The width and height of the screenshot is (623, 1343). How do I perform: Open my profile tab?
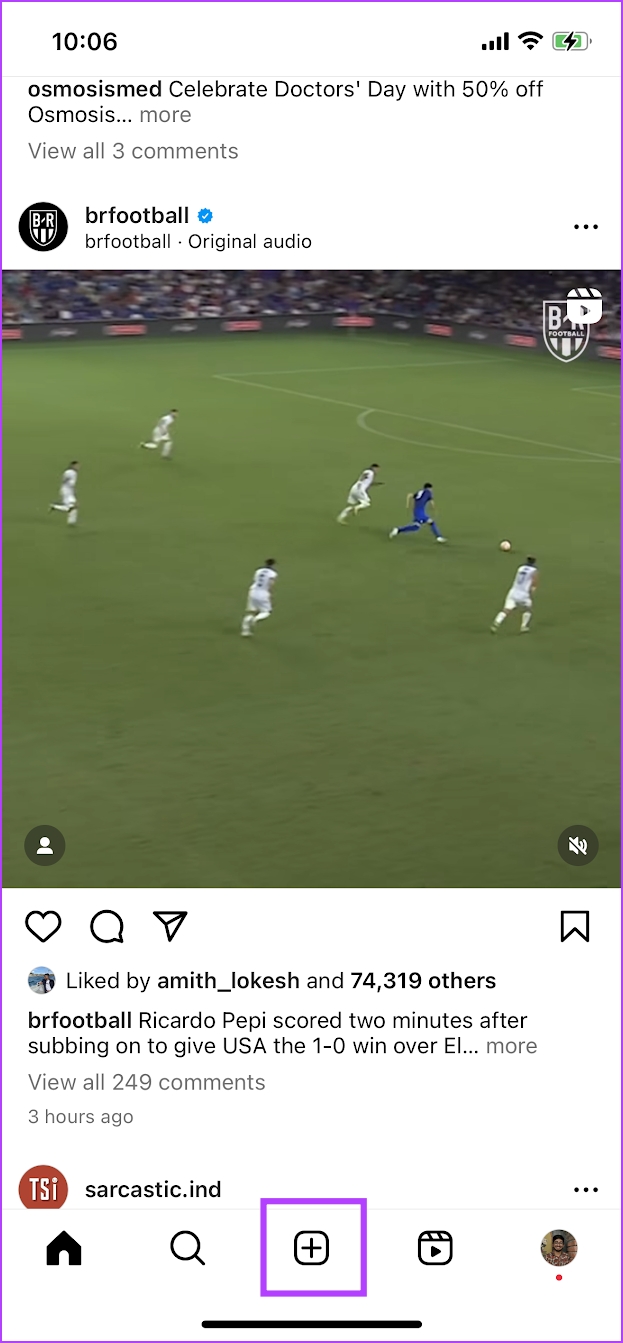coord(558,1248)
